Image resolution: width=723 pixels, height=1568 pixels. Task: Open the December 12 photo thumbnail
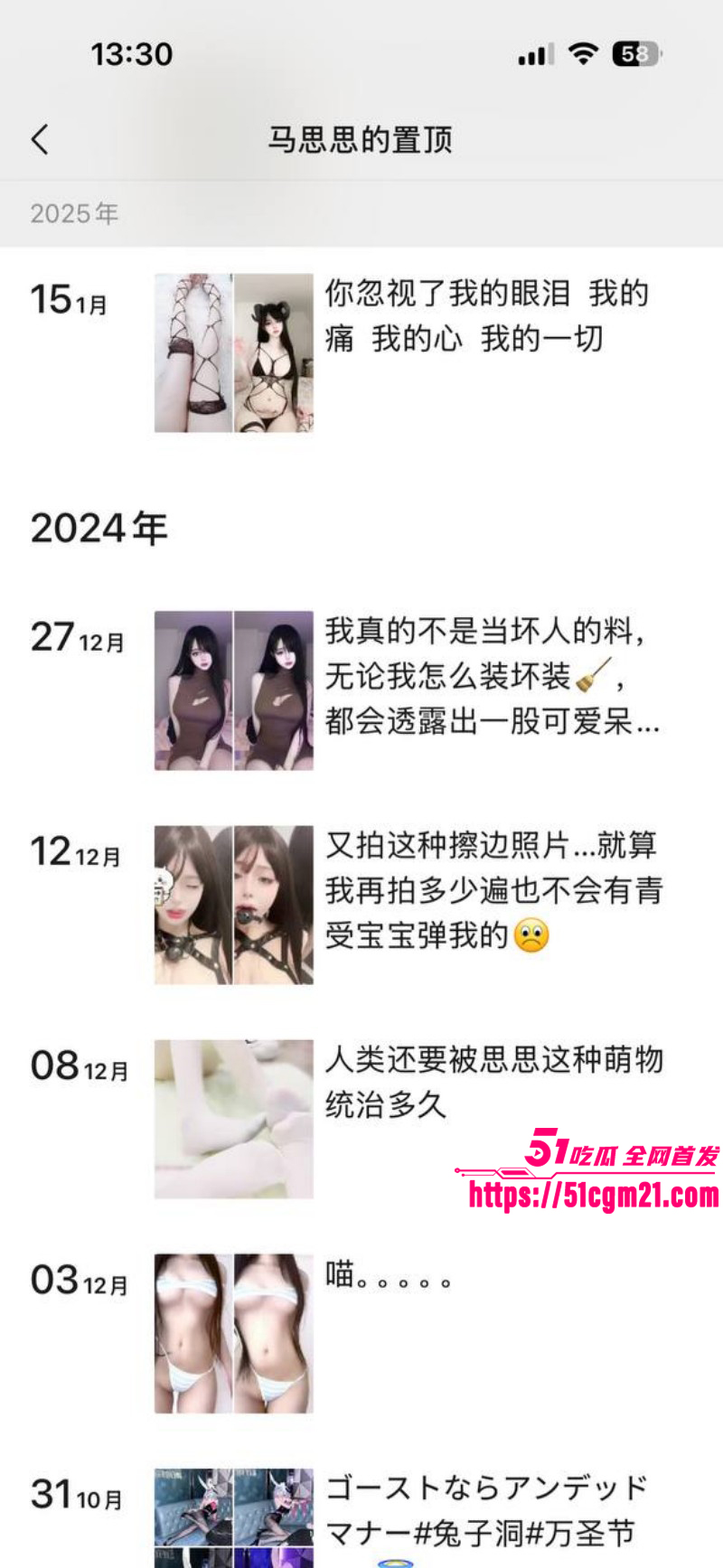[x=233, y=902]
